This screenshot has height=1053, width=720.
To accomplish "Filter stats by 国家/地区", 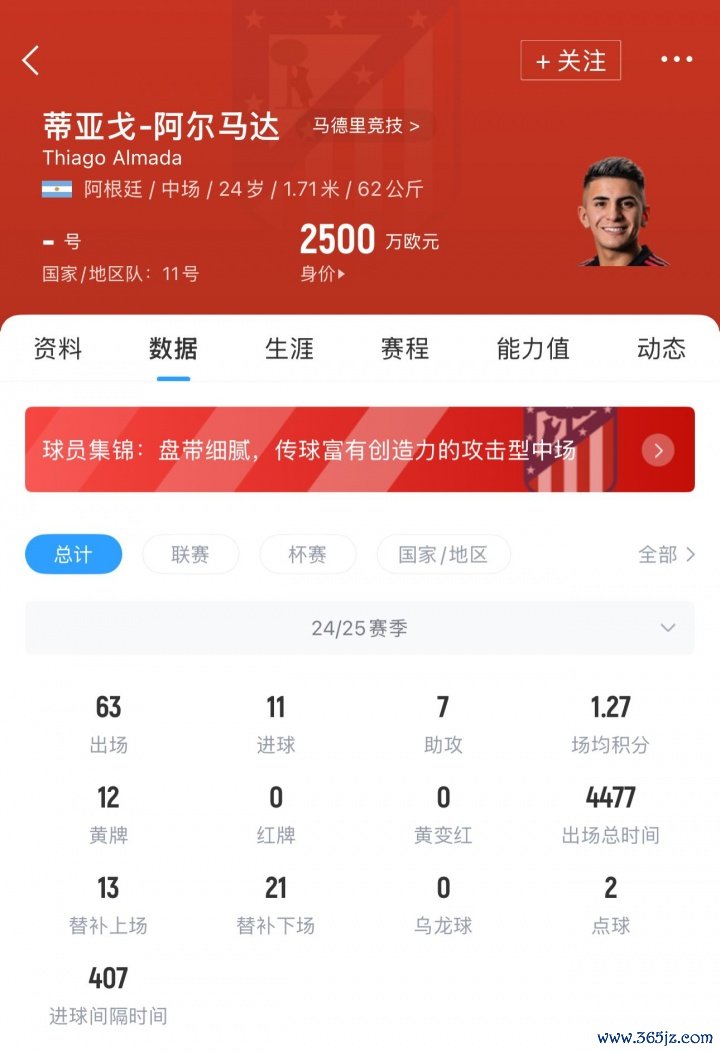I will (x=443, y=554).
